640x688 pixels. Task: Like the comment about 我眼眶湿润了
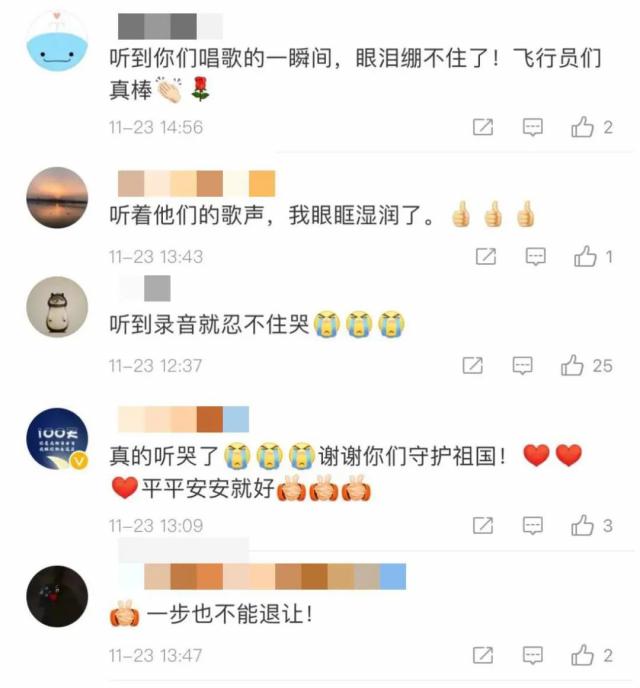click(585, 257)
